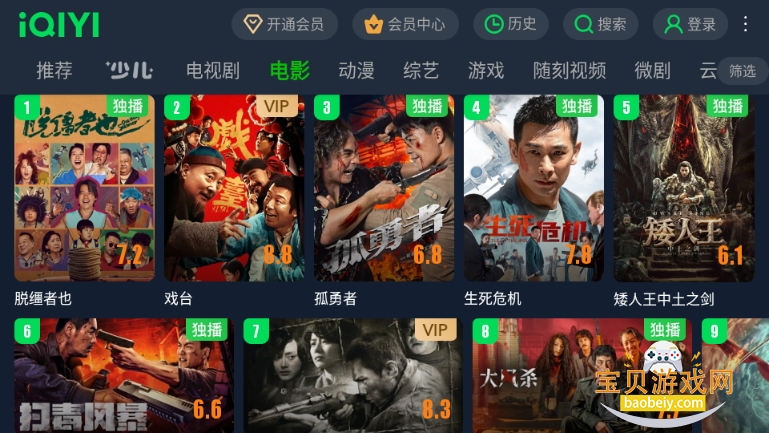Switch to the 推荐 tab
This screenshot has width=769, height=433.
pos(54,71)
